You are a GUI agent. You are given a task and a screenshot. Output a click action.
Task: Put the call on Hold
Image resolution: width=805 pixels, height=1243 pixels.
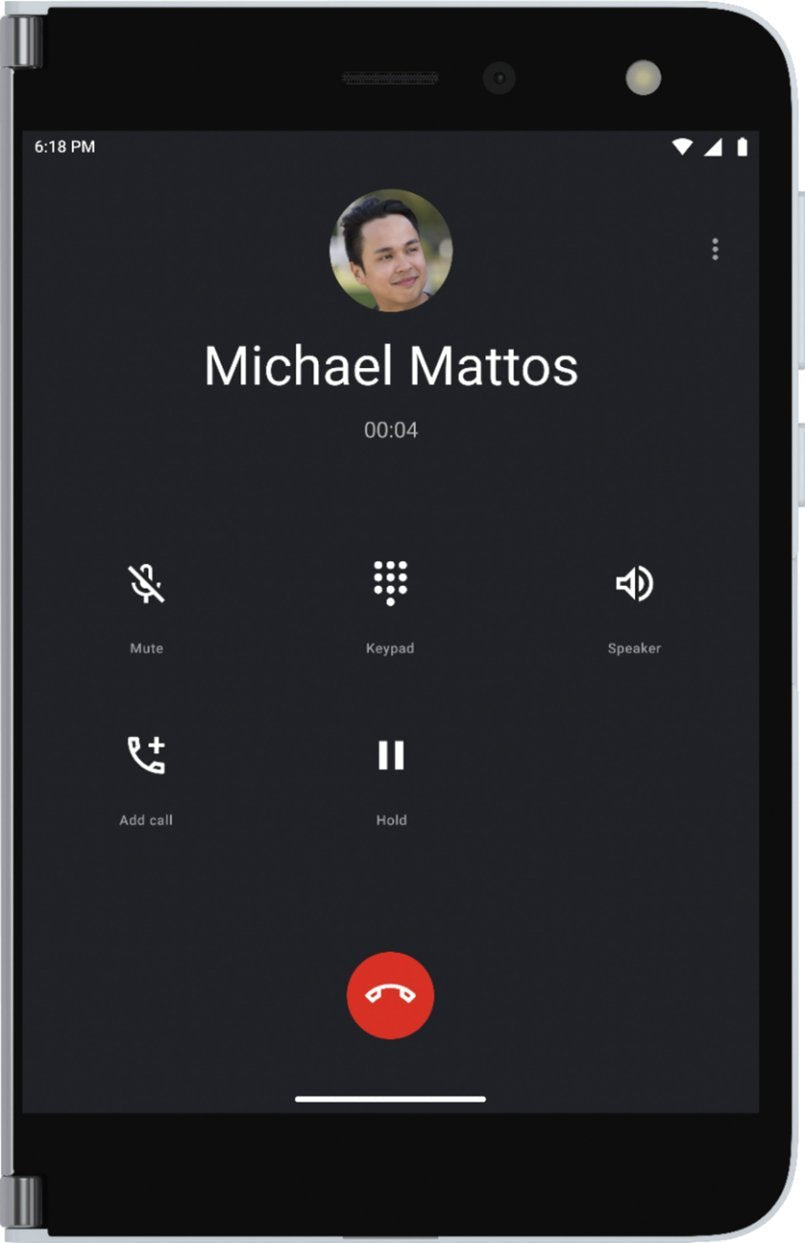tap(391, 755)
